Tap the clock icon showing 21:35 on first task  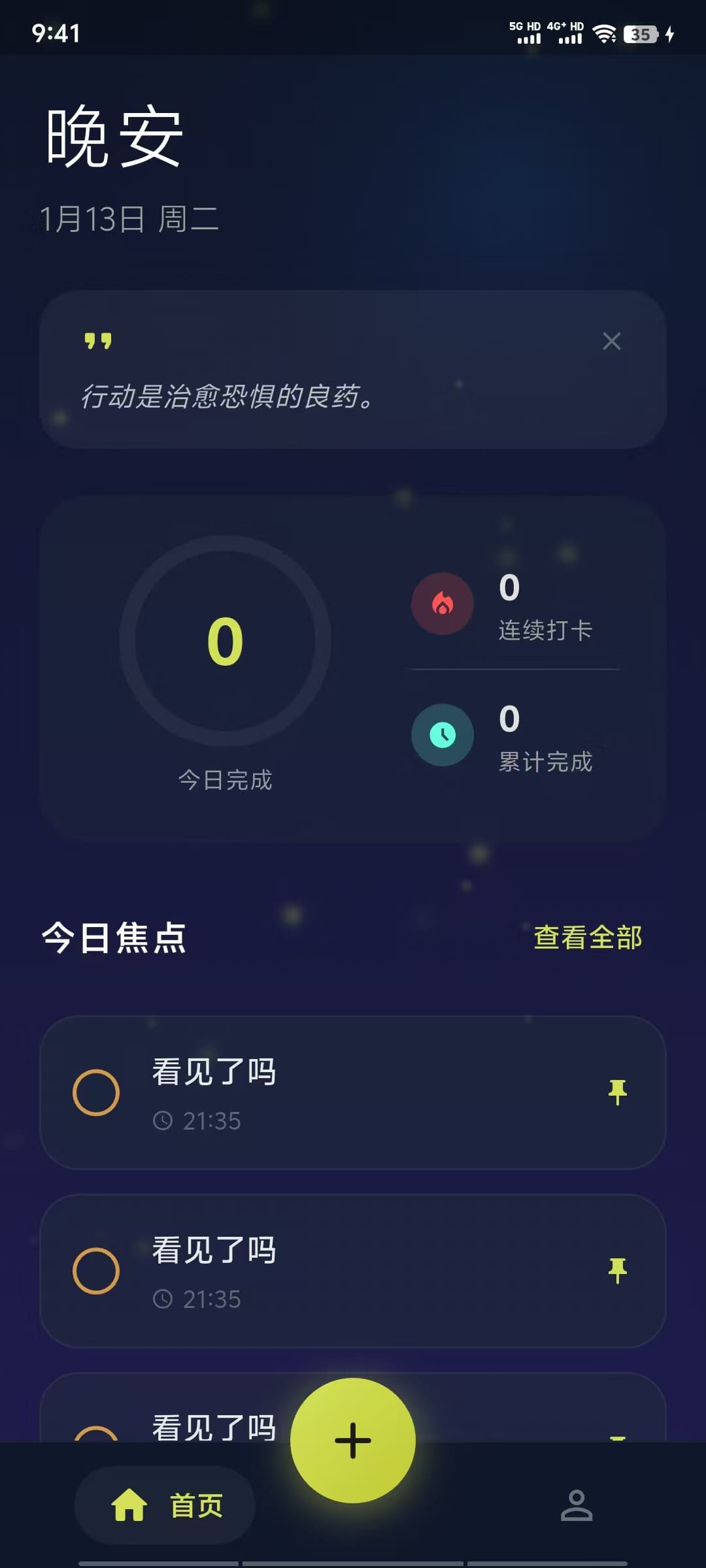click(x=161, y=1121)
